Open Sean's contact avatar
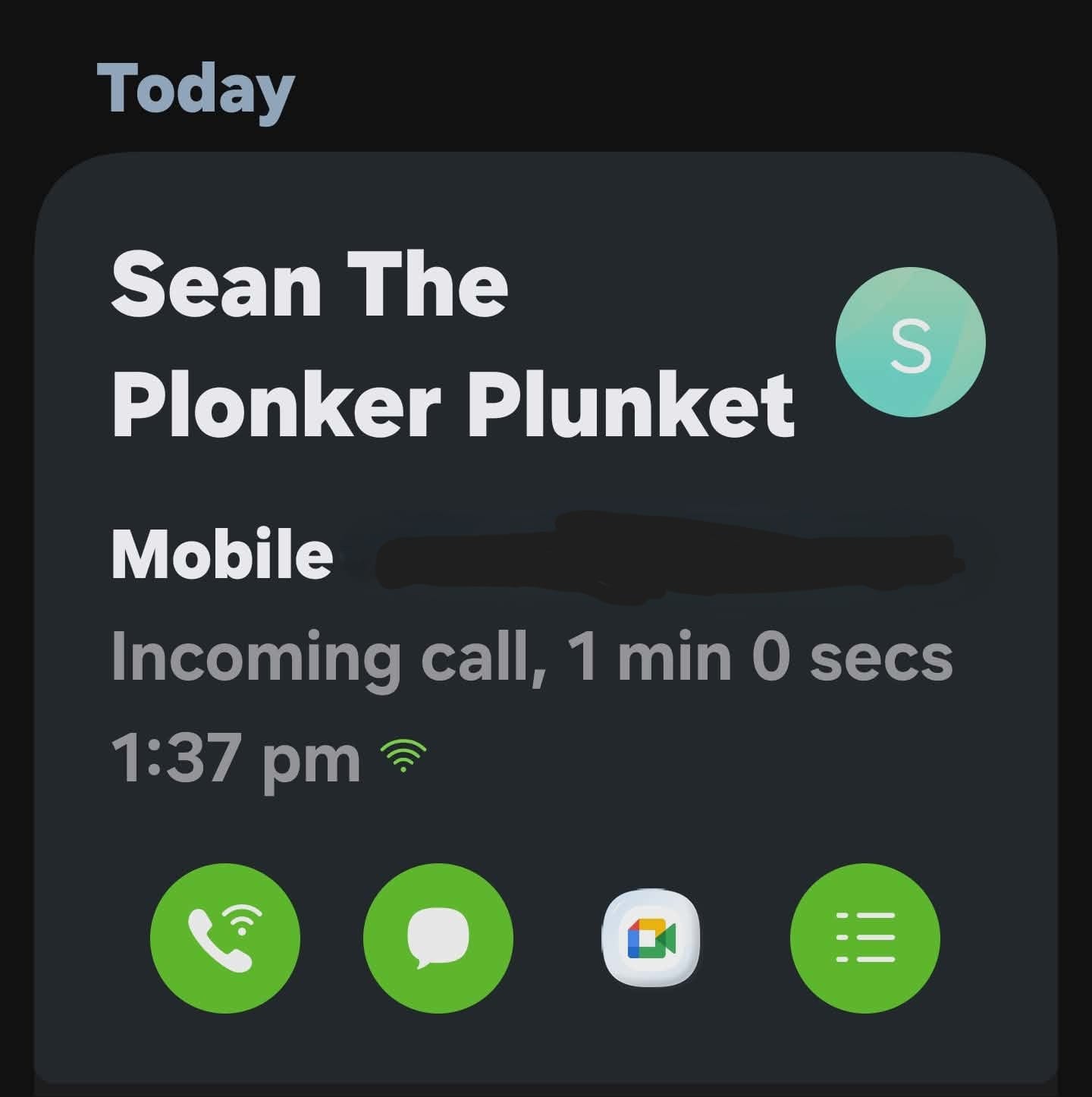The height and width of the screenshot is (1097, 1092). pos(910,342)
